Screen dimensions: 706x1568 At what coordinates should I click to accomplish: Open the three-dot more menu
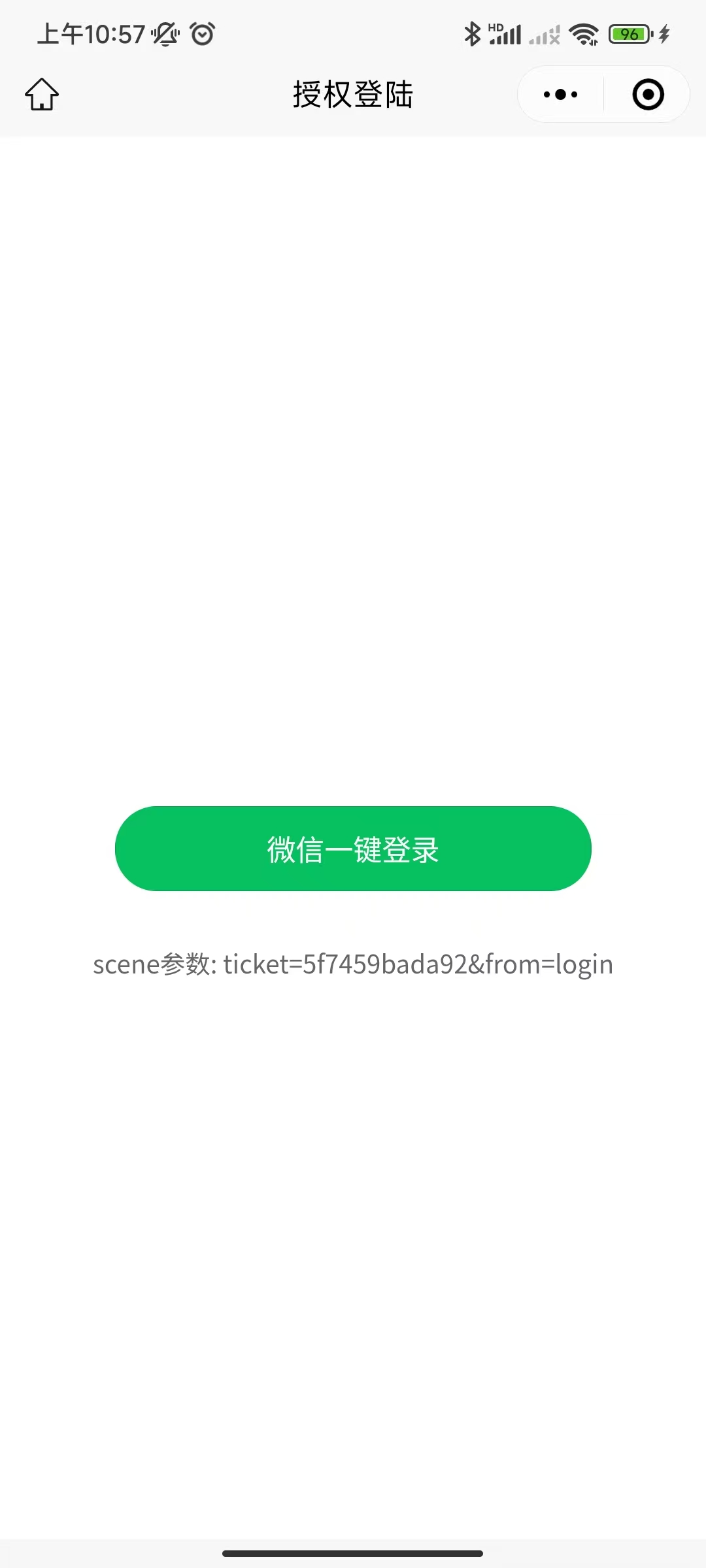click(x=560, y=95)
